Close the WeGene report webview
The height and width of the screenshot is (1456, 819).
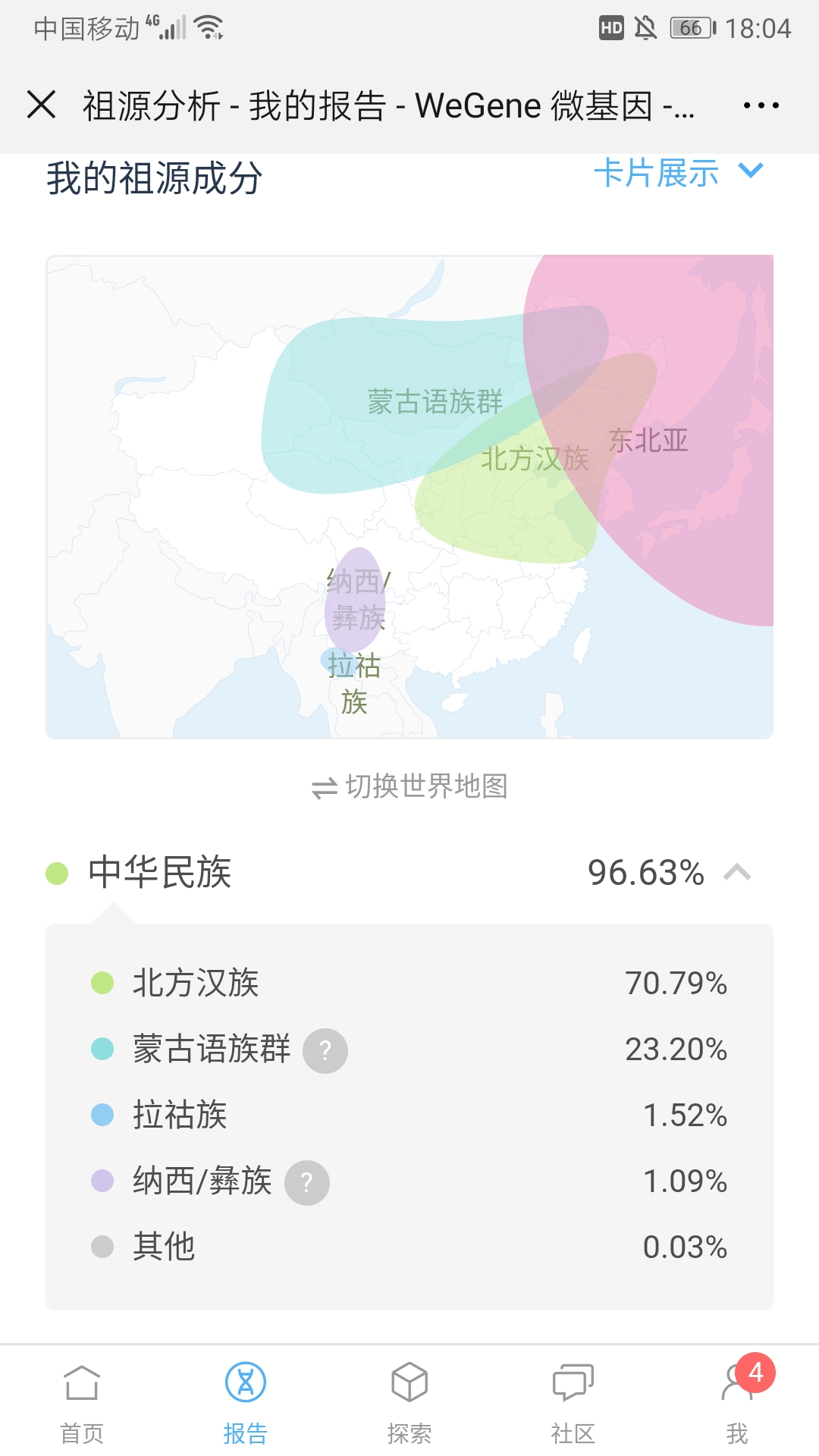pyautogui.click(x=42, y=105)
